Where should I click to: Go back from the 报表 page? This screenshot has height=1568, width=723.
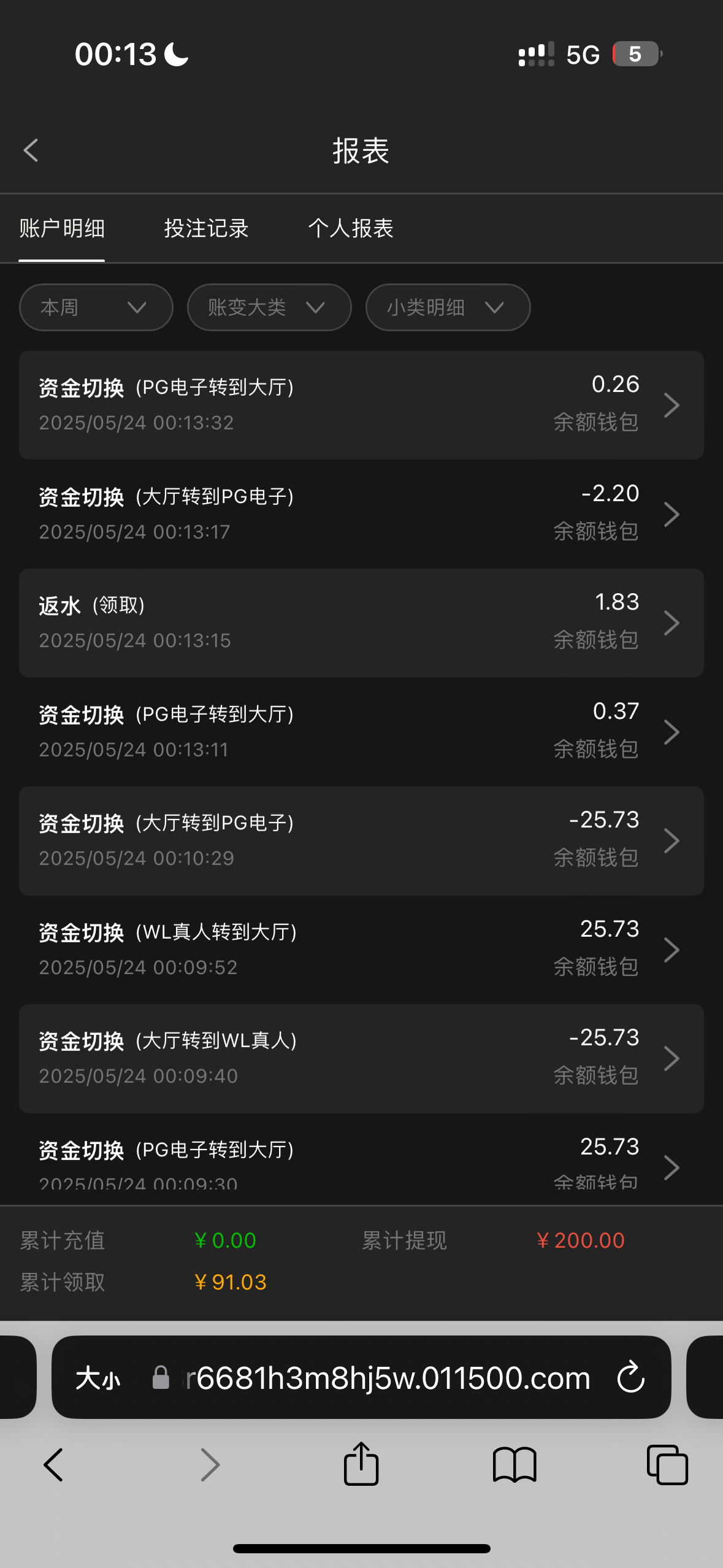pos(31,150)
